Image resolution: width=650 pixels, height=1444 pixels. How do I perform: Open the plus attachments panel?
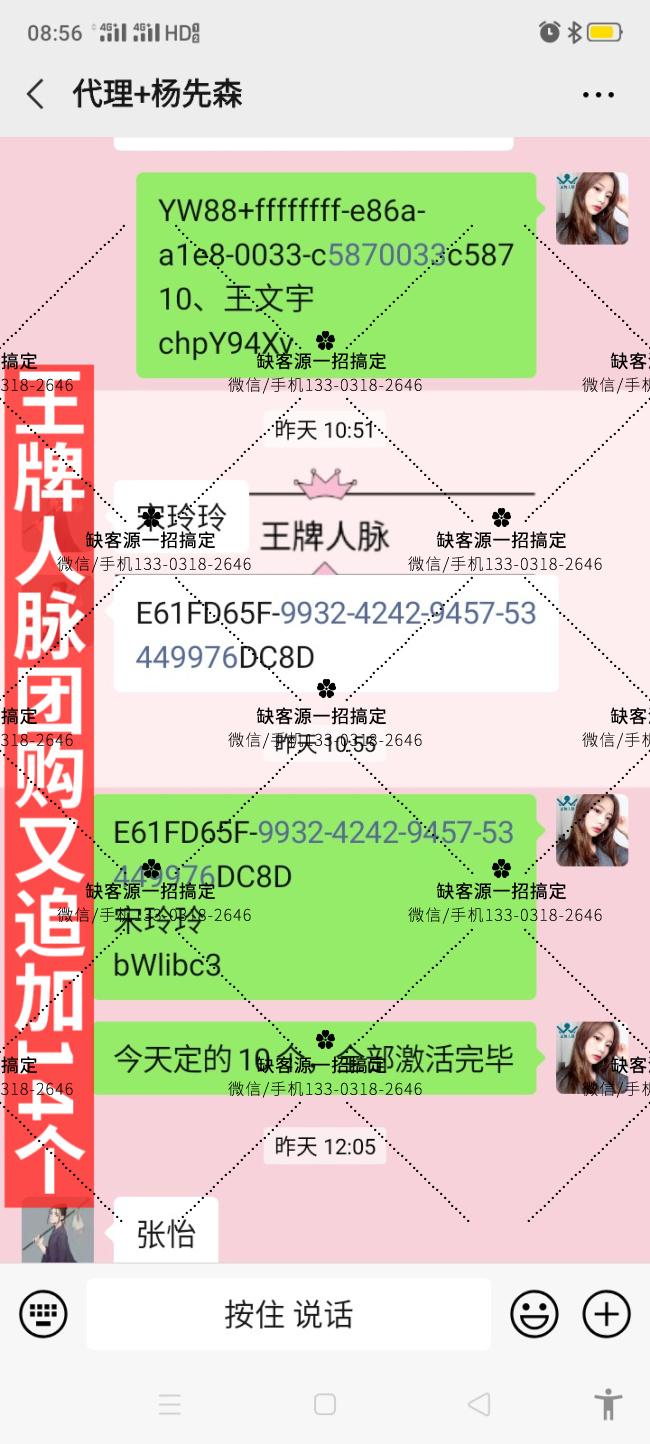pyautogui.click(x=606, y=1313)
